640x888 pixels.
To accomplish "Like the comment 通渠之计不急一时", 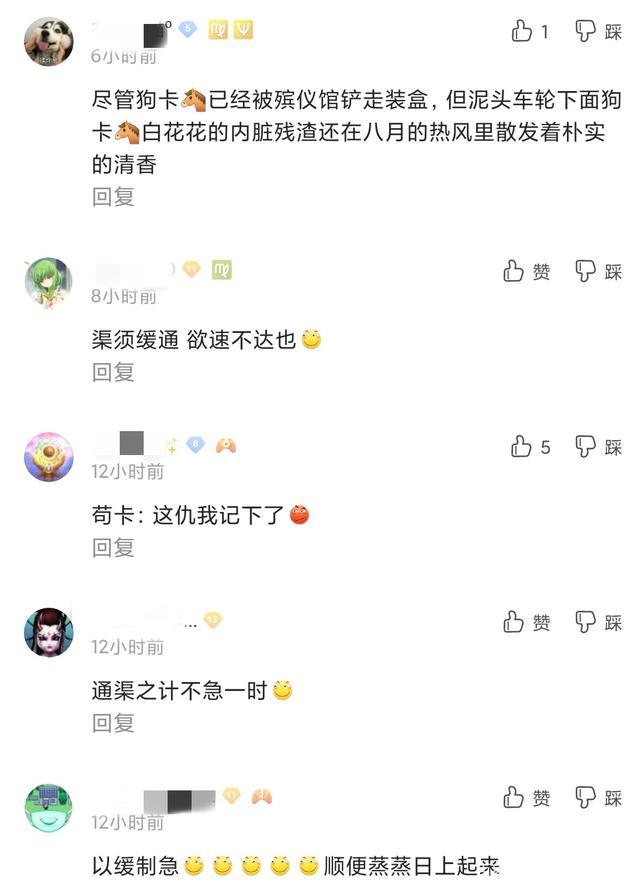I will tap(526, 622).
